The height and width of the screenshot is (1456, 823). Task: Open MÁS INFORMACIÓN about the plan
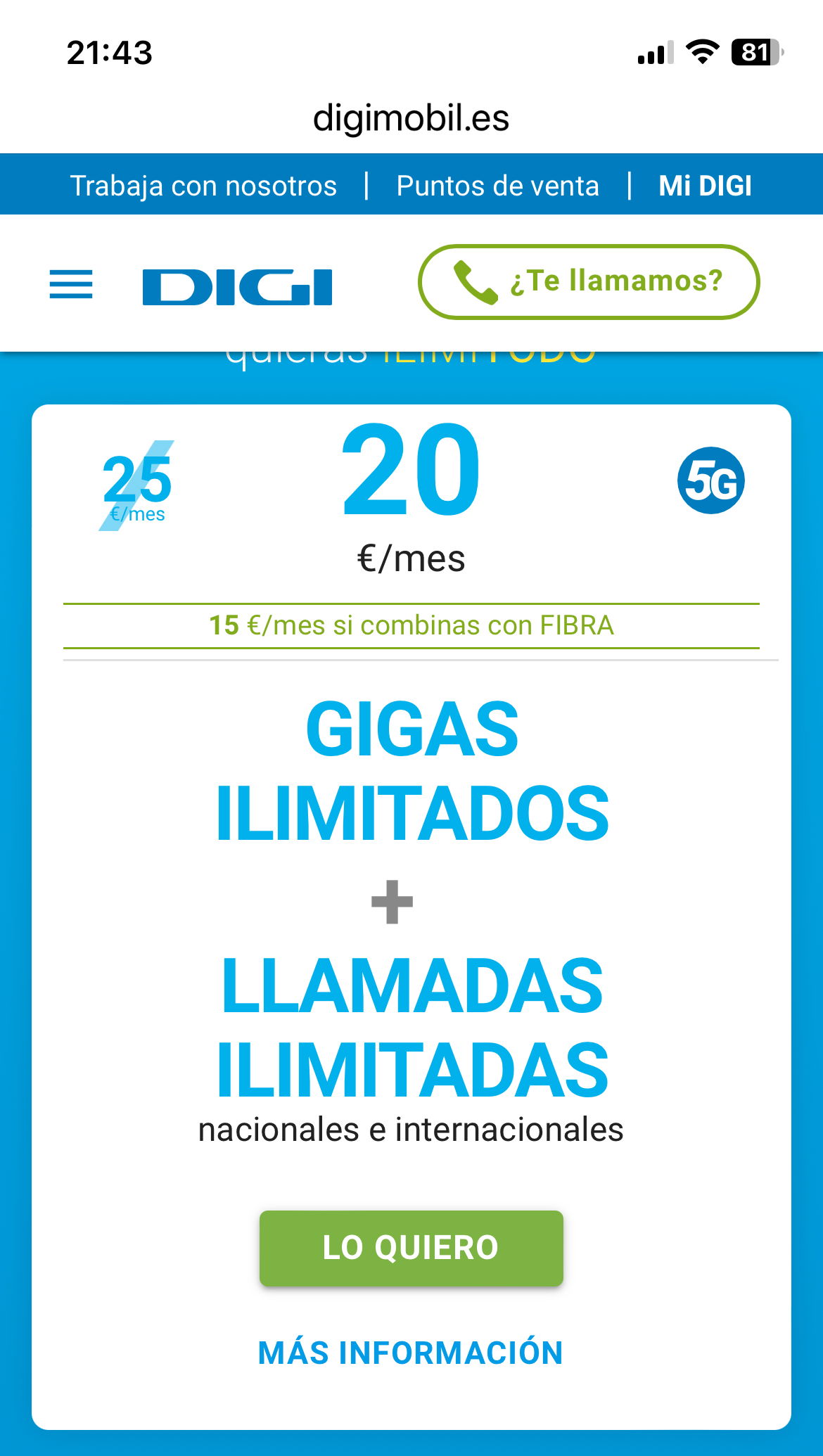[411, 1353]
